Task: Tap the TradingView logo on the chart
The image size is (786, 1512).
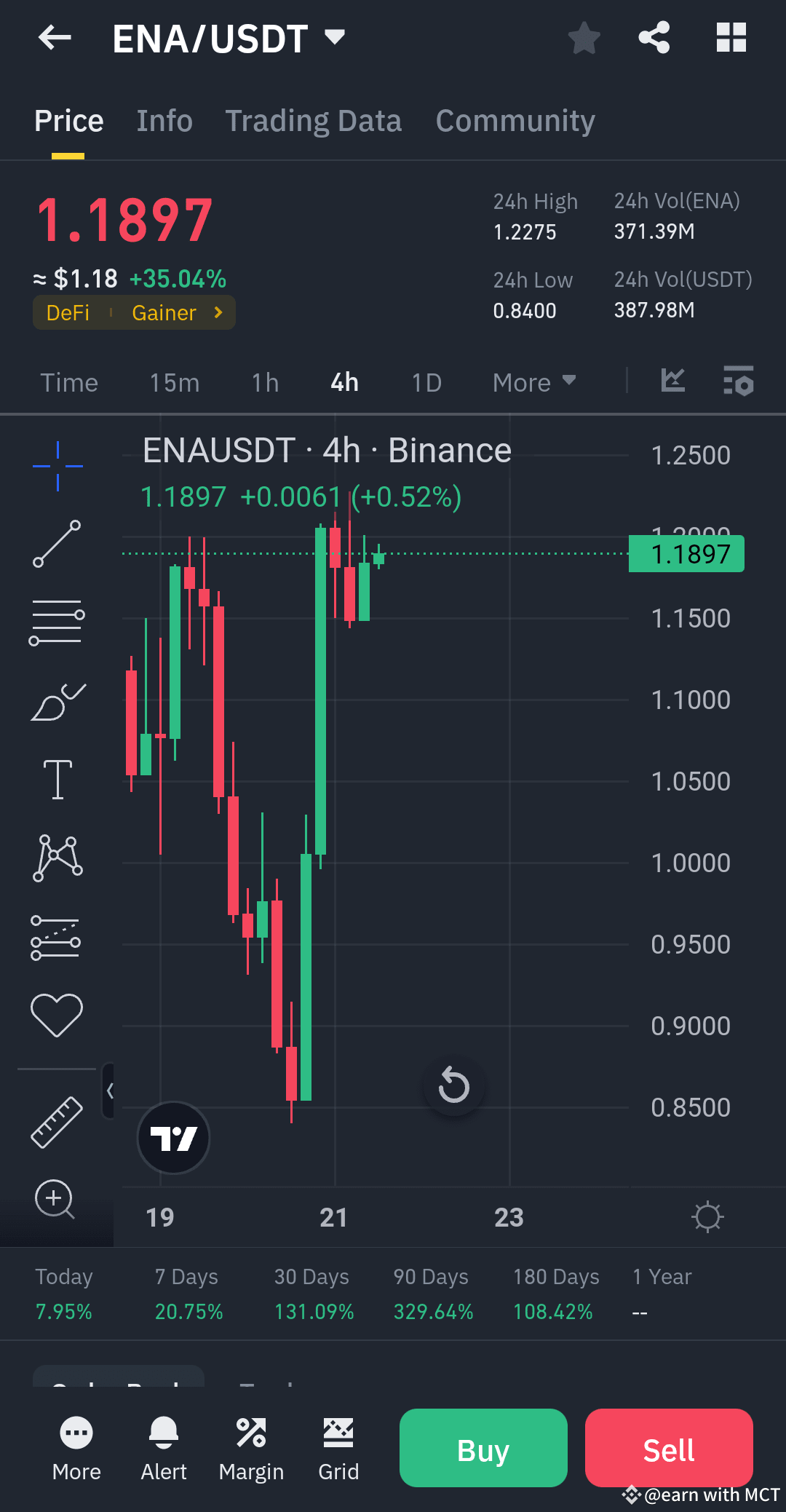Action: [172, 1138]
